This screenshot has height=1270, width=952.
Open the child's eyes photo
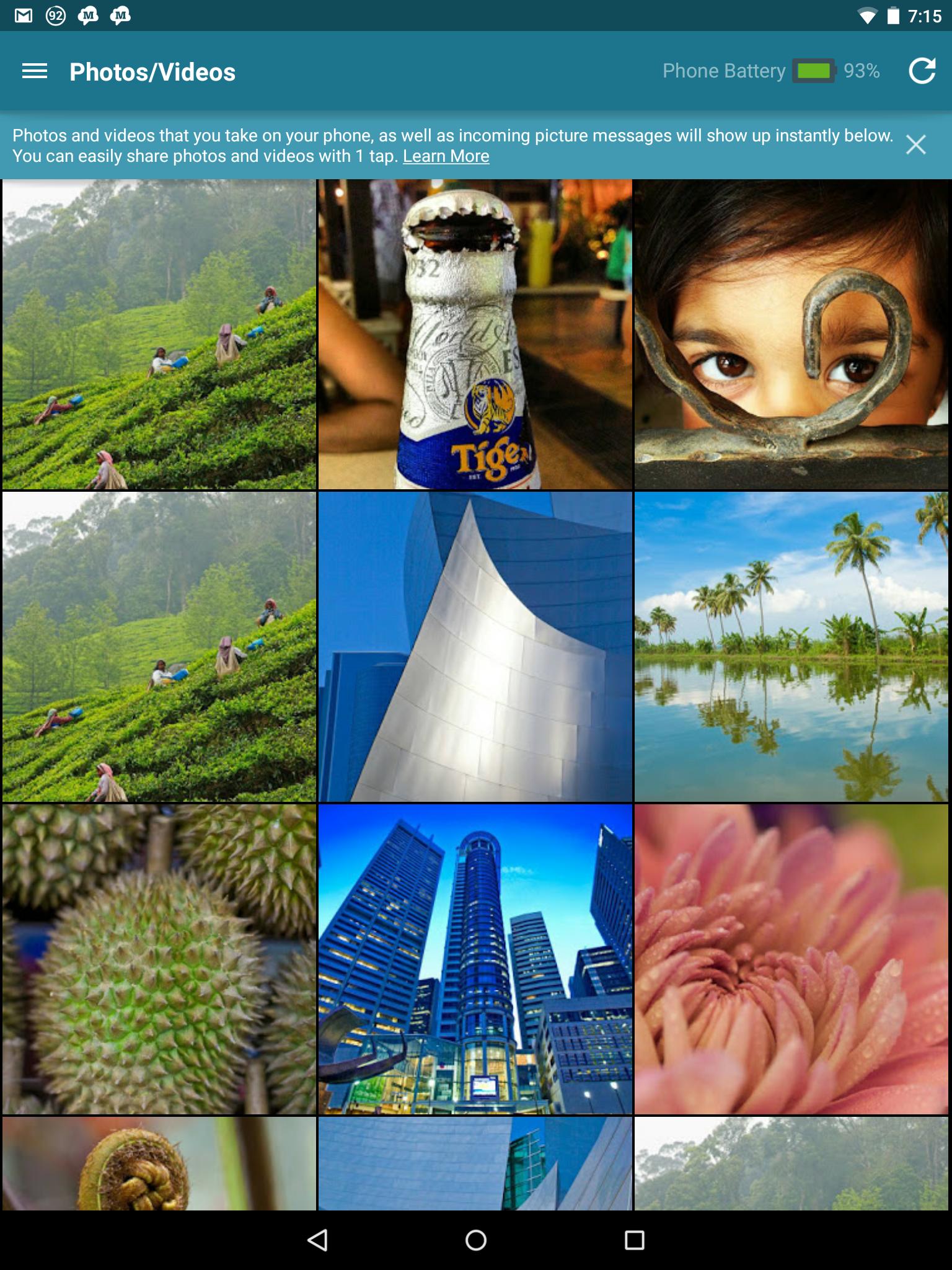pyautogui.click(x=791, y=335)
